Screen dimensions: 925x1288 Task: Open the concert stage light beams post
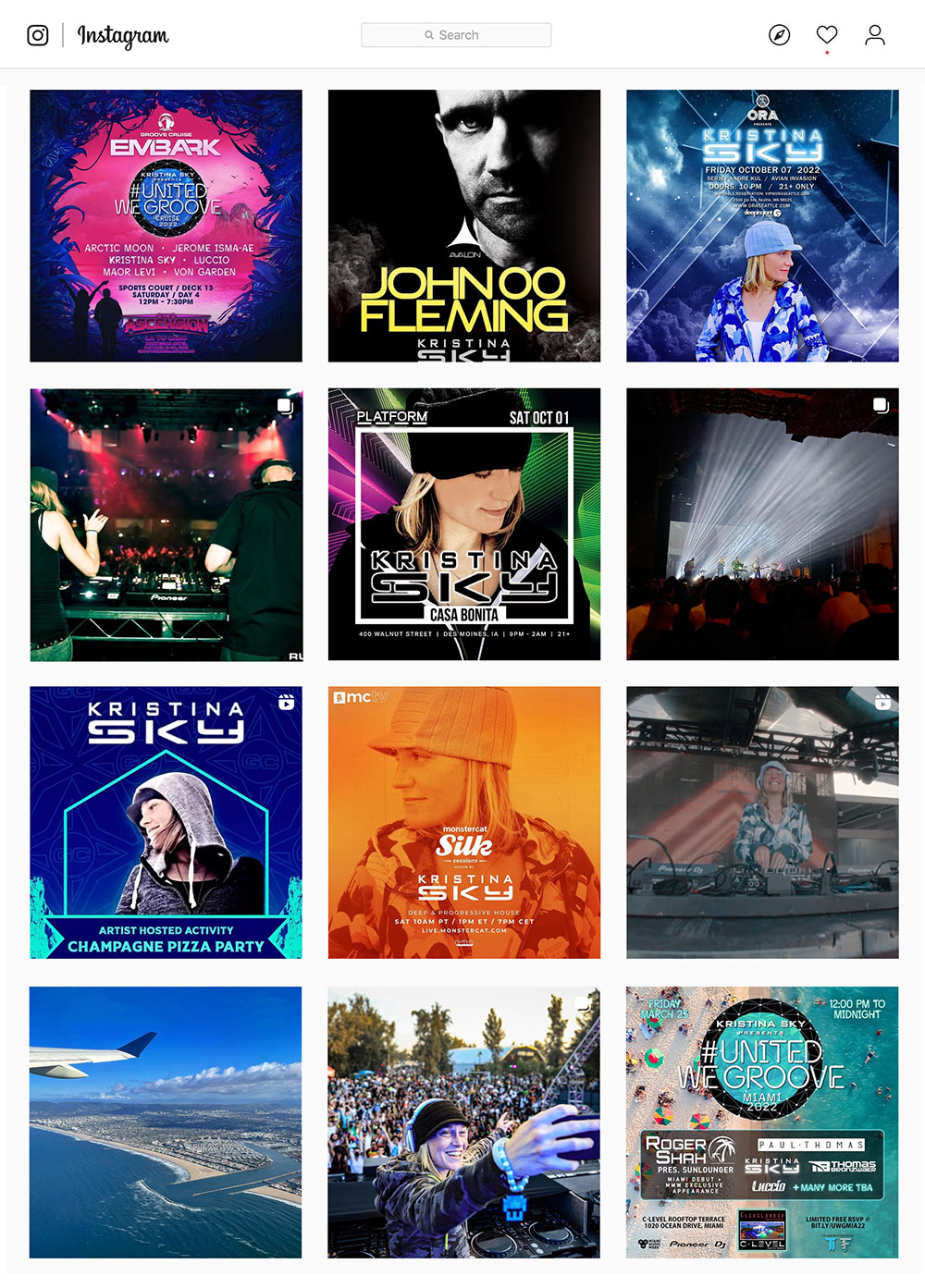point(762,524)
